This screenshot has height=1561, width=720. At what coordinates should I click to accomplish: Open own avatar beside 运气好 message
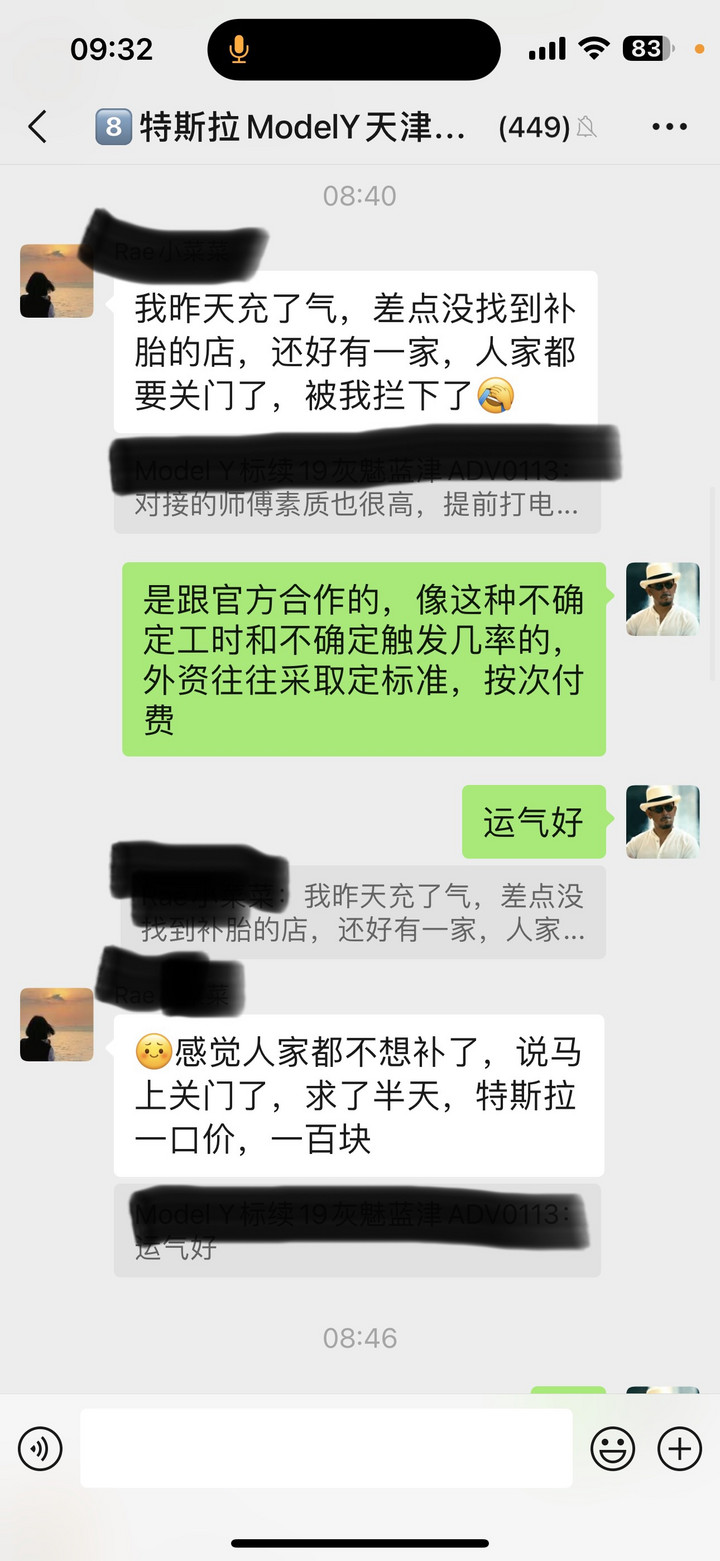point(662,822)
